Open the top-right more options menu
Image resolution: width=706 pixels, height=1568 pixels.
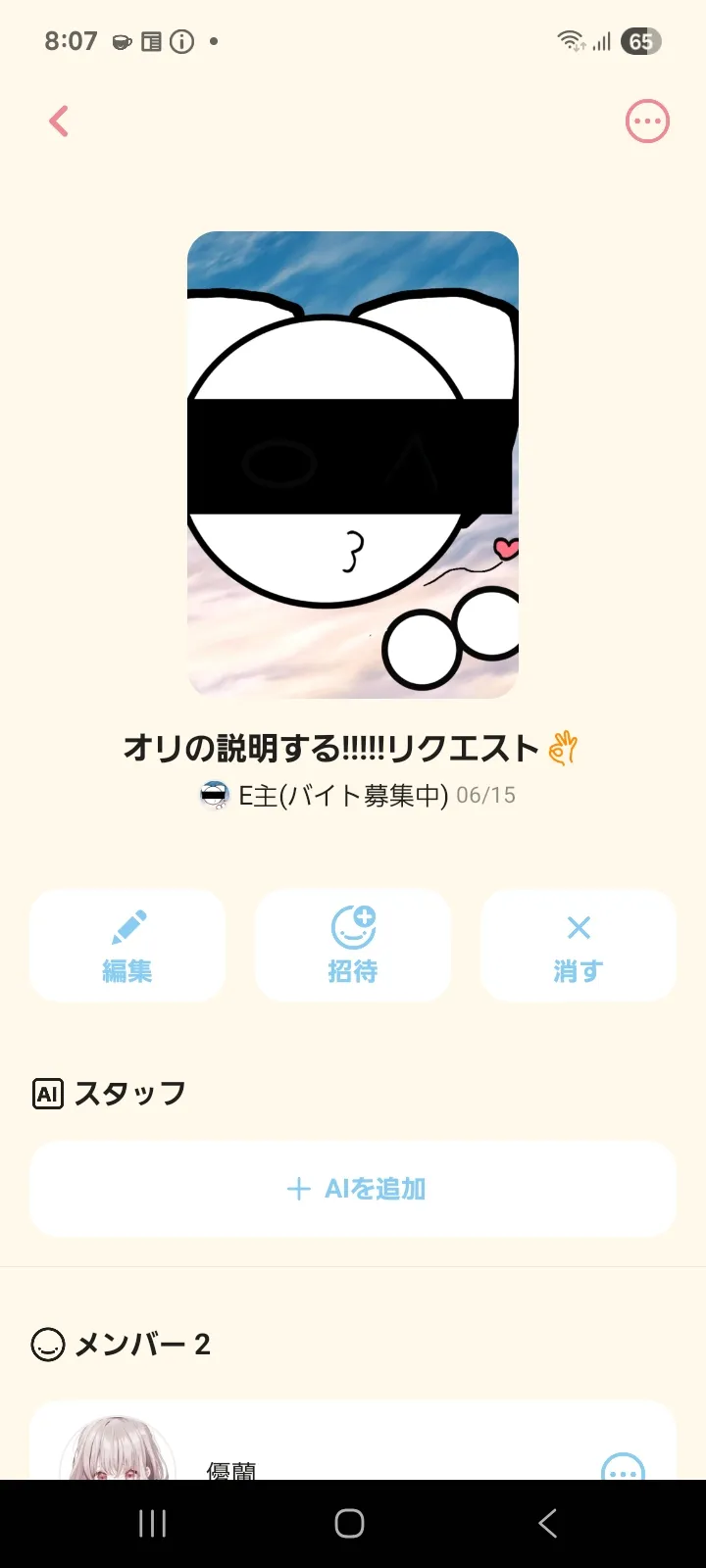click(x=647, y=122)
